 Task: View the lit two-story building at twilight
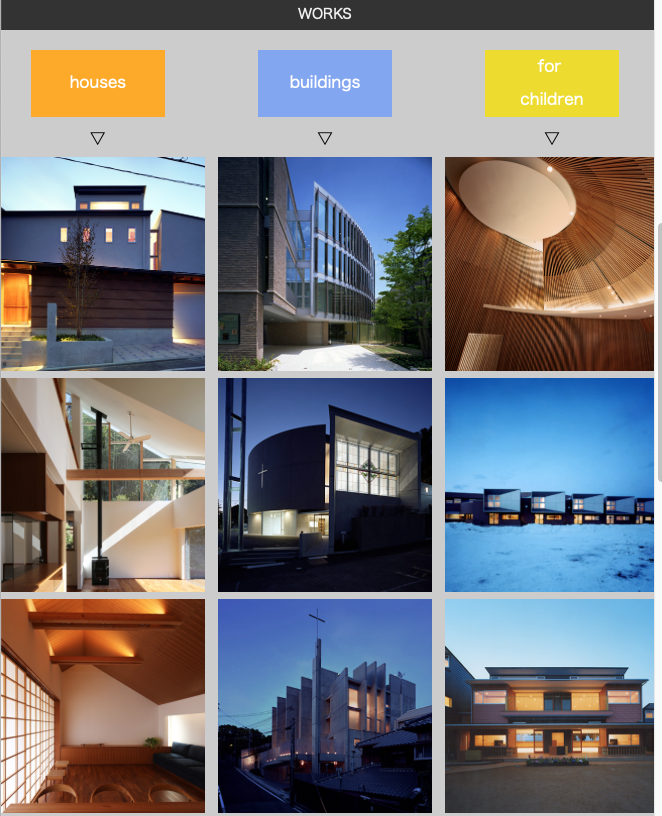(x=549, y=705)
